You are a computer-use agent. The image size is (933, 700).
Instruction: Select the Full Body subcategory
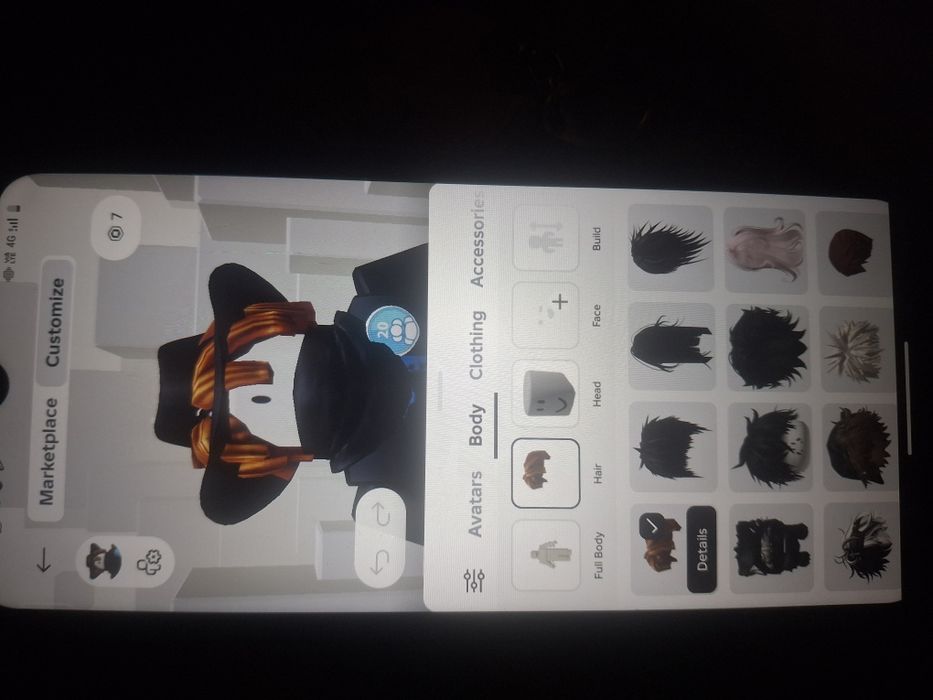tap(545, 555)
